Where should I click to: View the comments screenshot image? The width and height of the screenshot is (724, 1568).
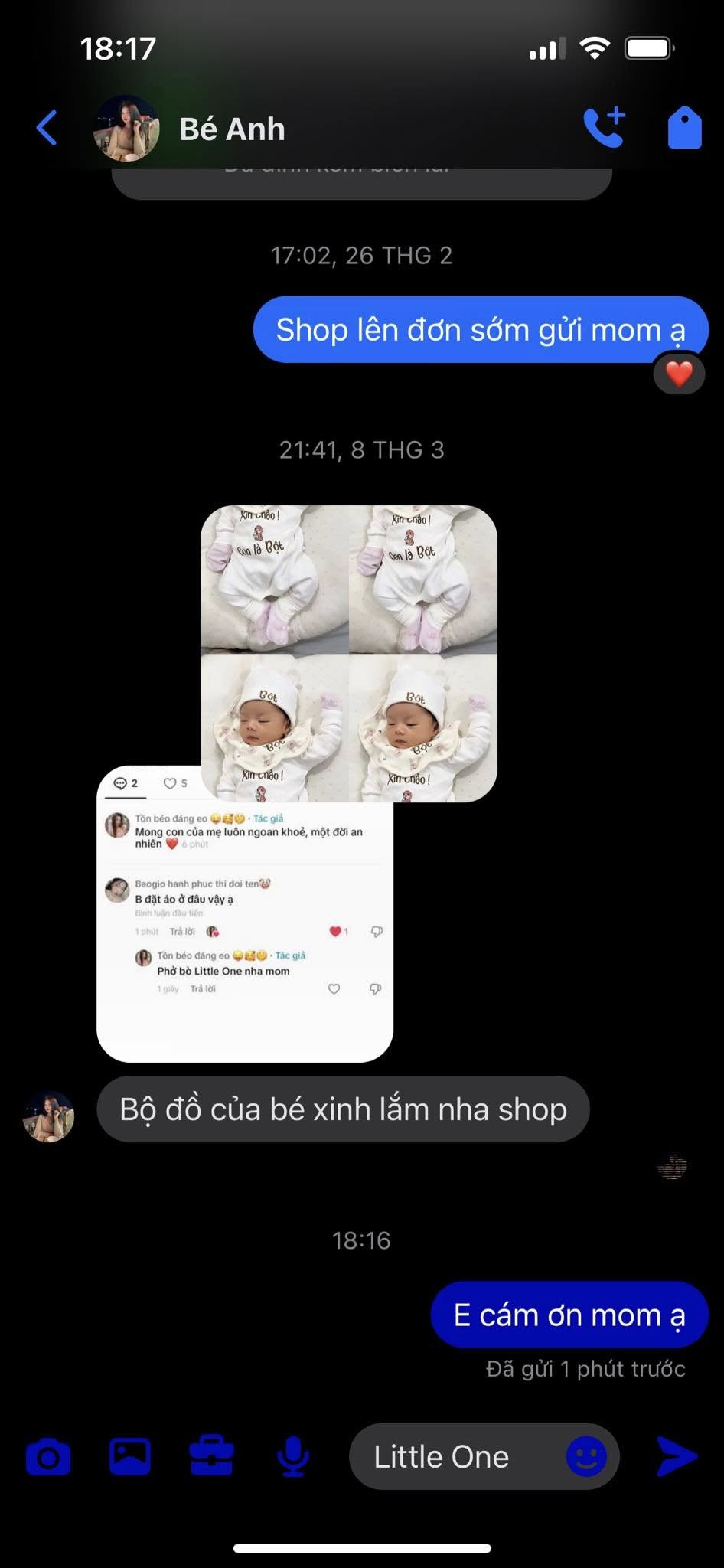click(245, 934)
